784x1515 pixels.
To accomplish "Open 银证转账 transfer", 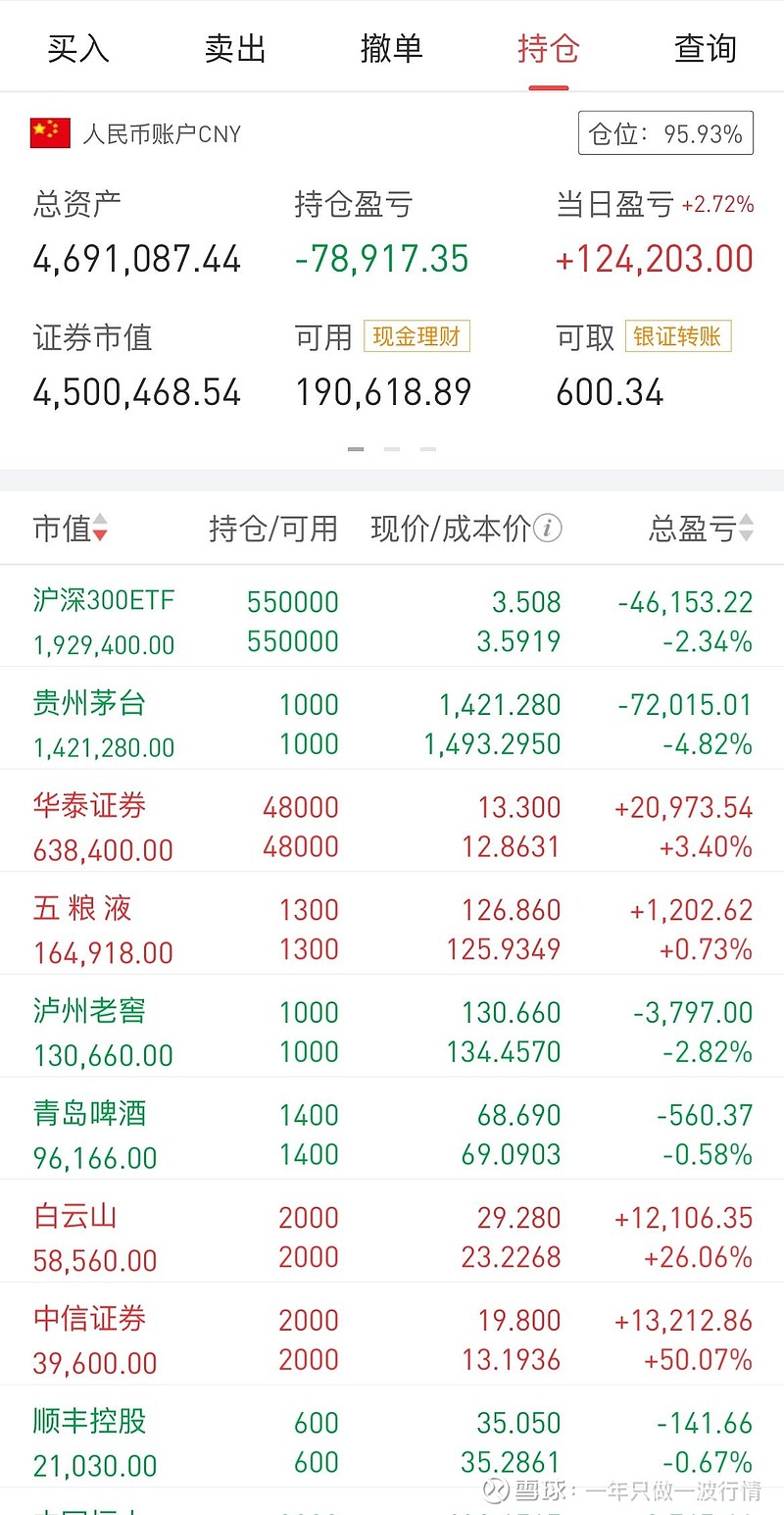I will (x=677, y=336).
